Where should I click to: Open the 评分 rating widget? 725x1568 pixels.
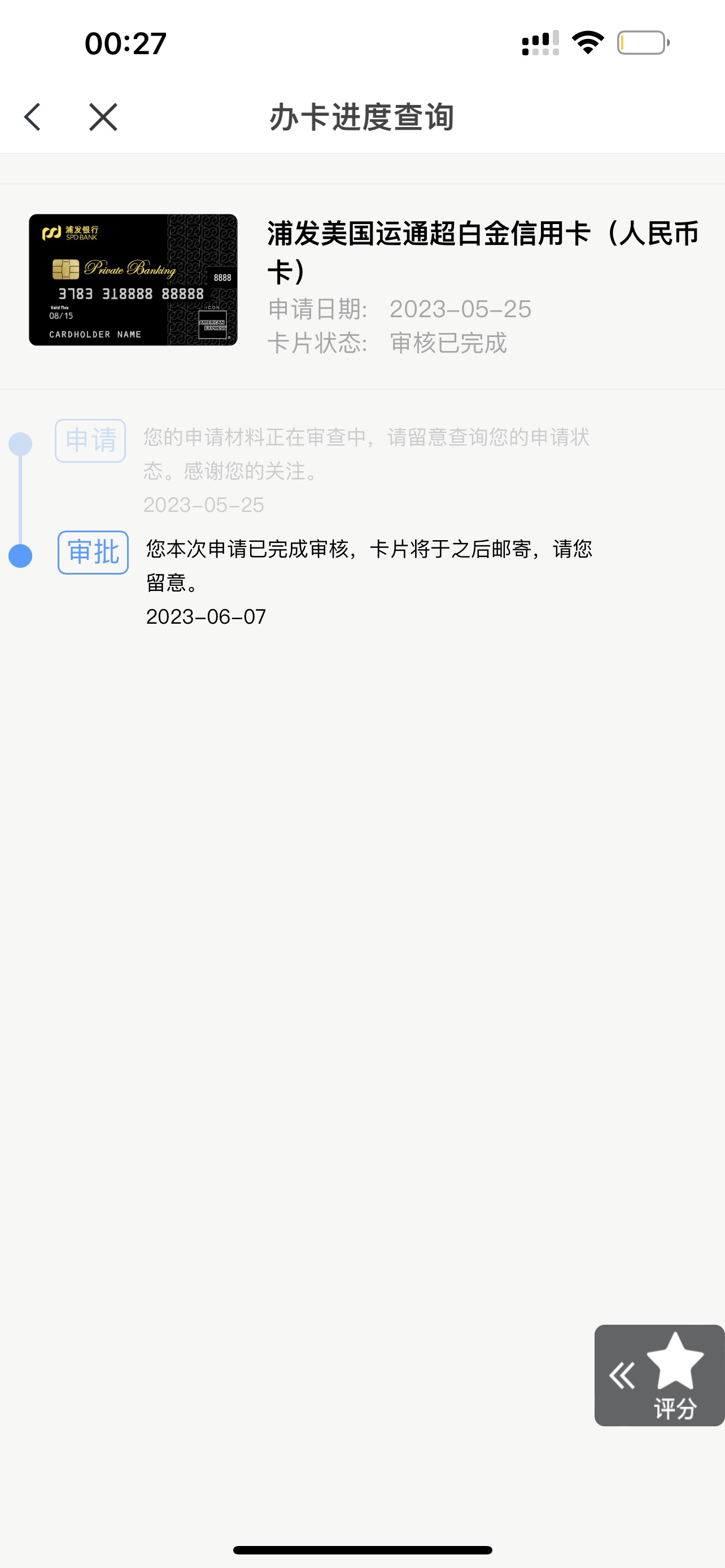click(x=660, y=1376)
